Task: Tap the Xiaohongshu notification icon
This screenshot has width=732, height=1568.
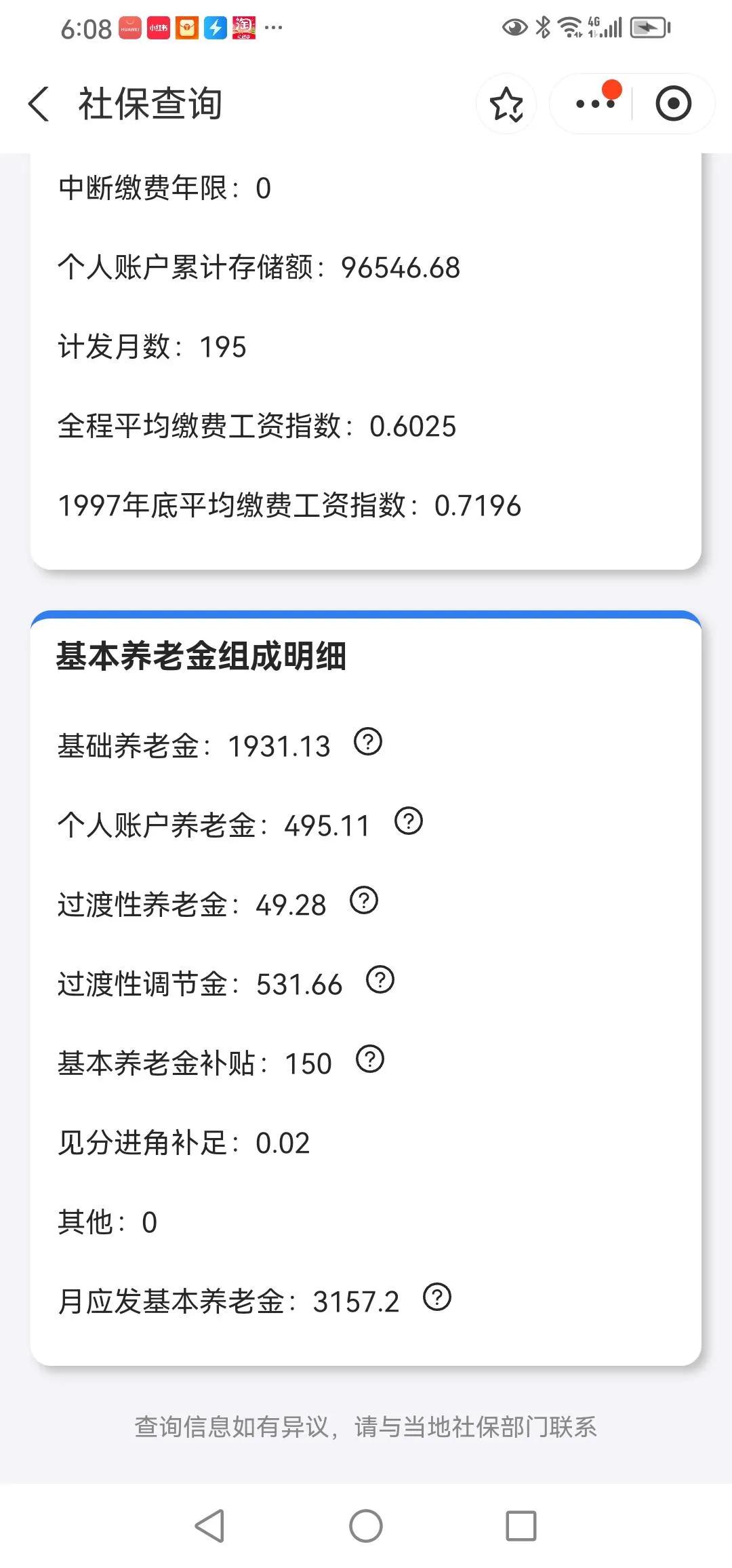Action: point(157,27)
